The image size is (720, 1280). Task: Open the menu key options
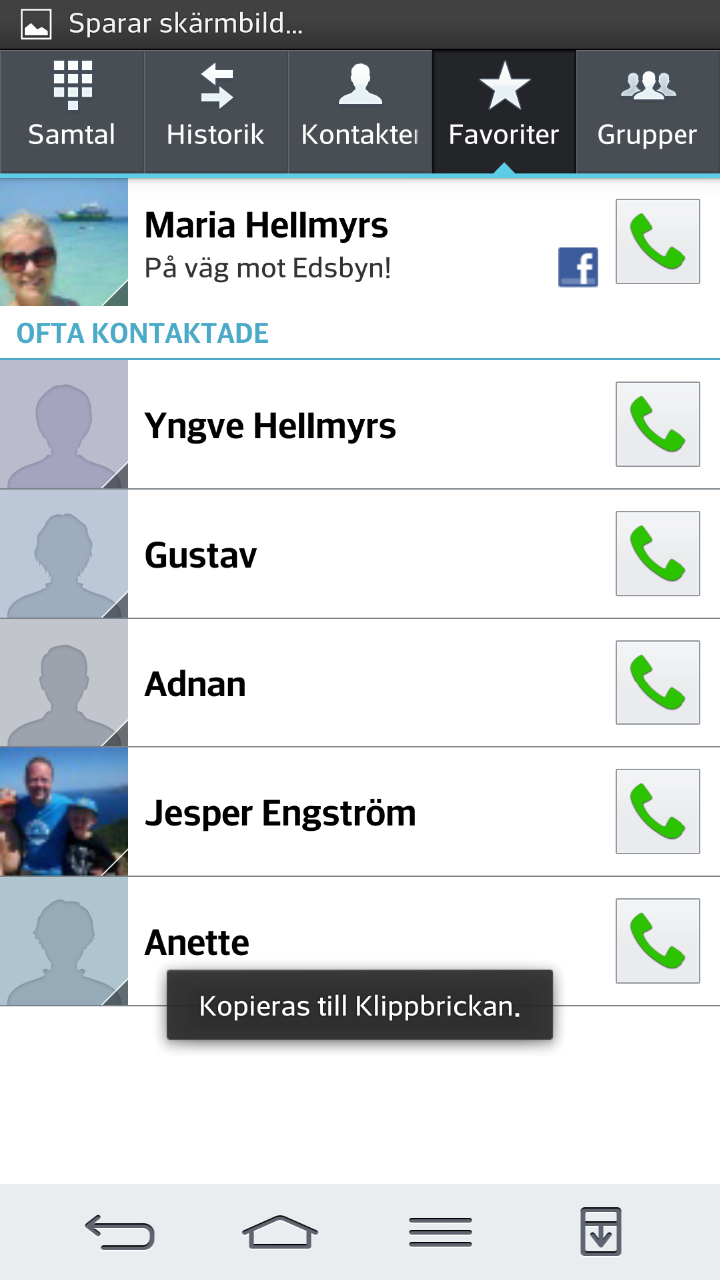(440, 1232)
